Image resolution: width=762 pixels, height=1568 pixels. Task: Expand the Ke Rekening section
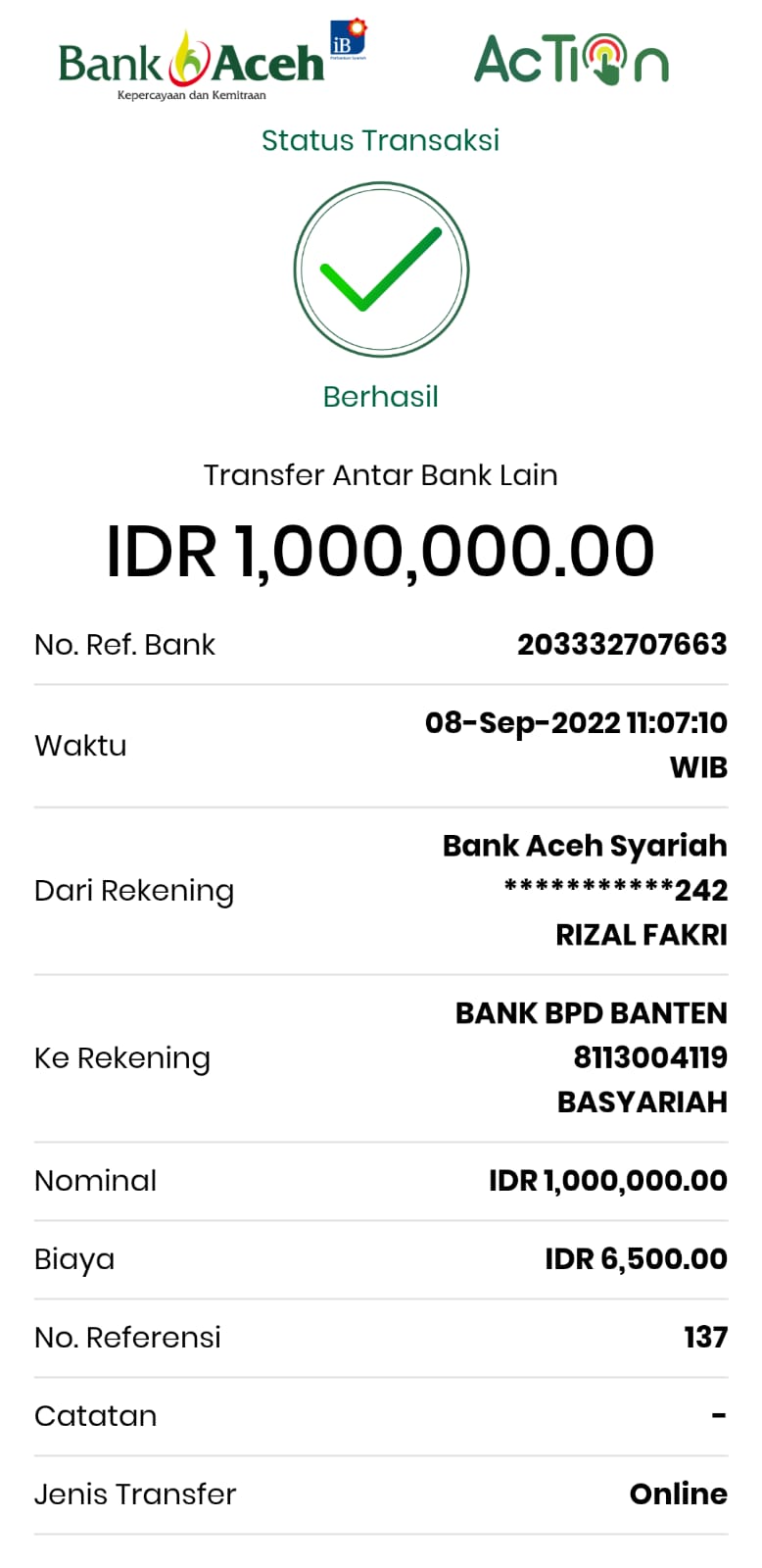[122, 1057]
